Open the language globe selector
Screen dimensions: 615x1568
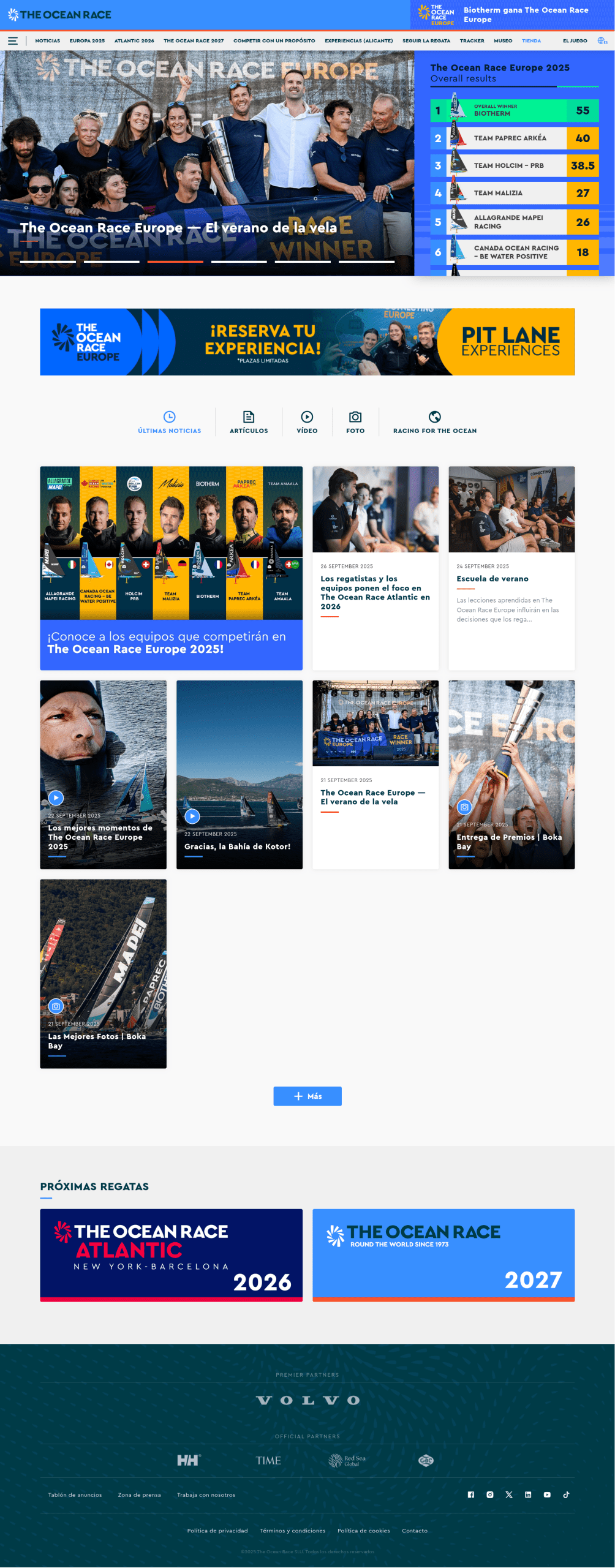point(602,41)
